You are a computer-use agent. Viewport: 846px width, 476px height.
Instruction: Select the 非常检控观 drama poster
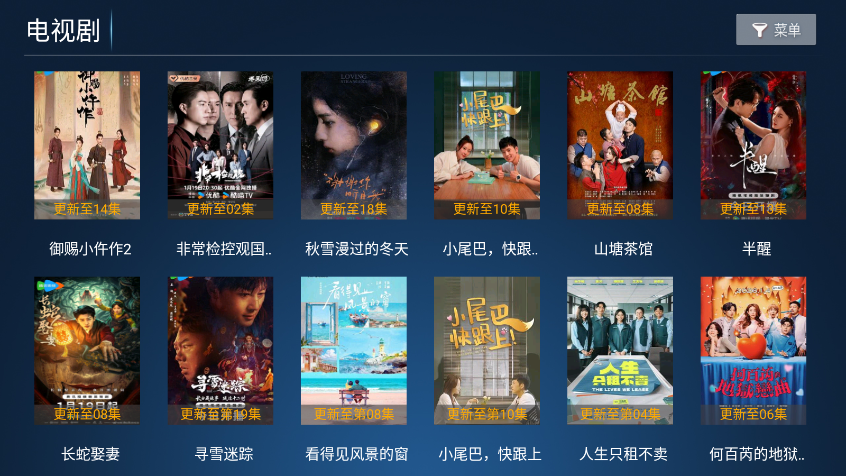[220, 146]
